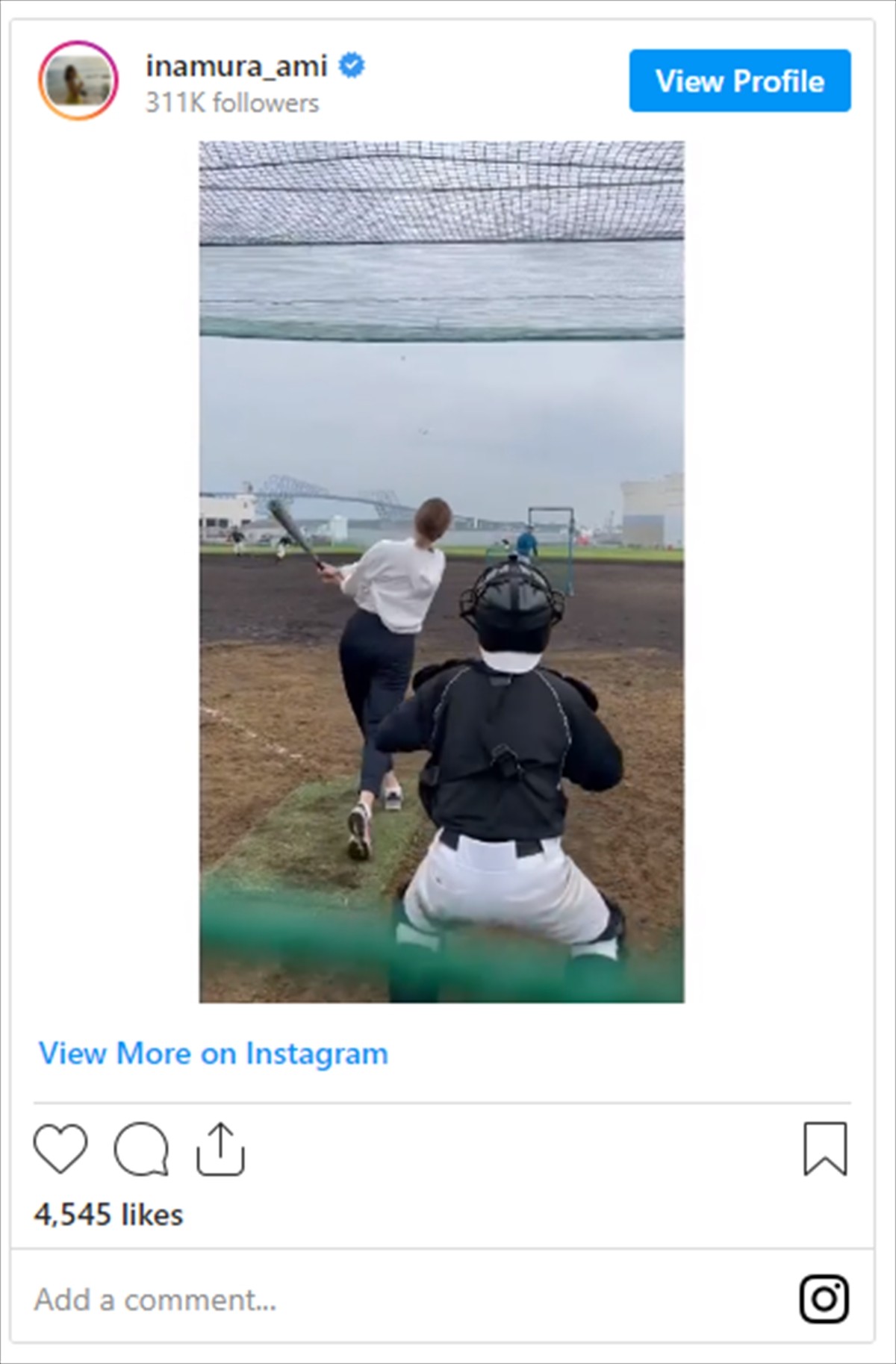This screenshot has width=896, height=1364.
Task: Open the baseball batting post image
Action: (x=441, y=571)
